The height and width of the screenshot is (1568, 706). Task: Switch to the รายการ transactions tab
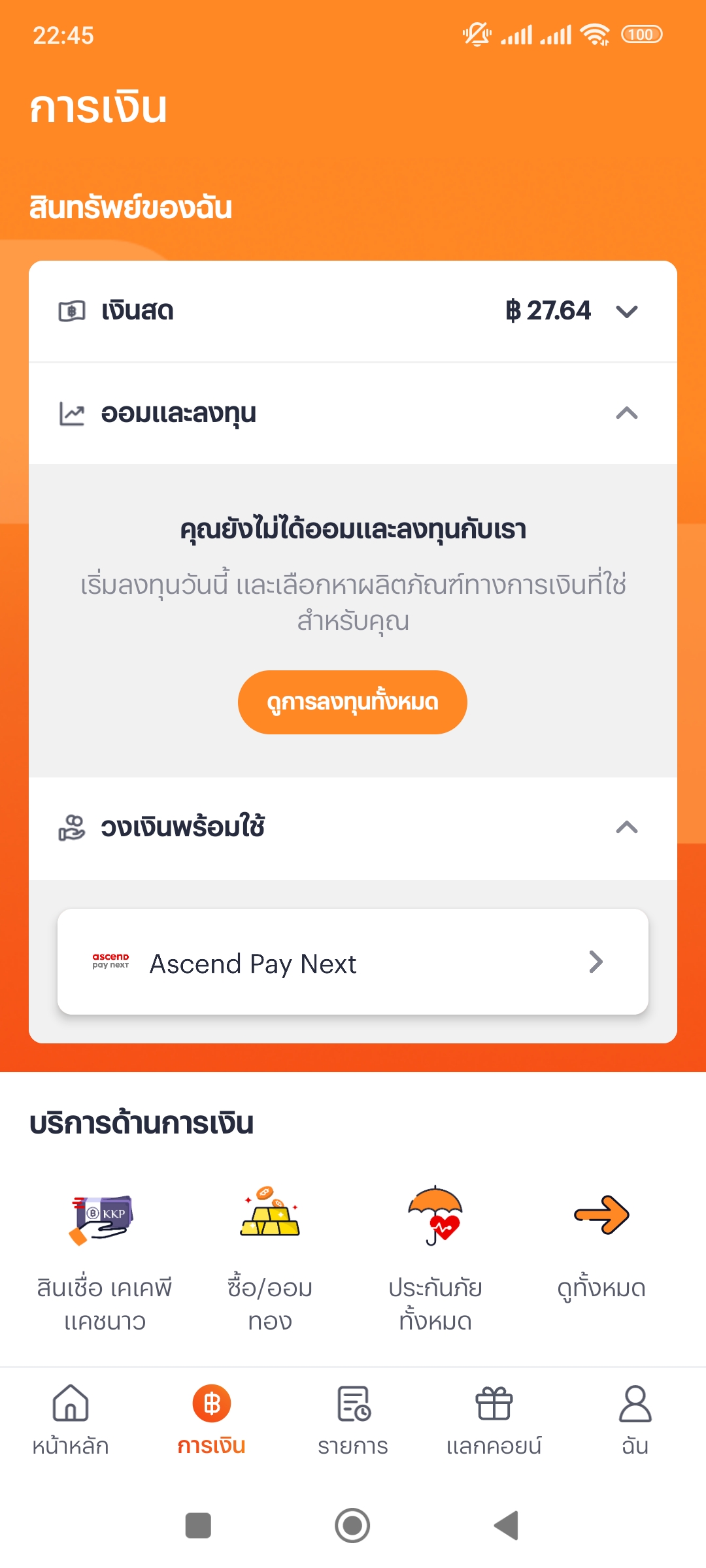coord(353,1420)
